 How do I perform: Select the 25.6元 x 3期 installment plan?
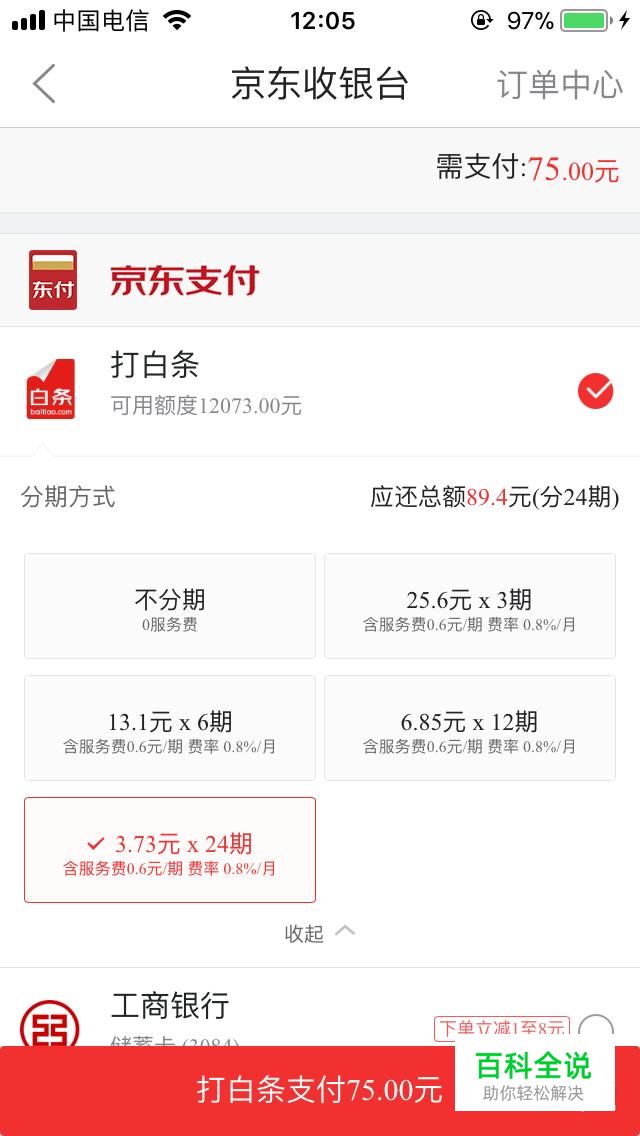point(470,606)
